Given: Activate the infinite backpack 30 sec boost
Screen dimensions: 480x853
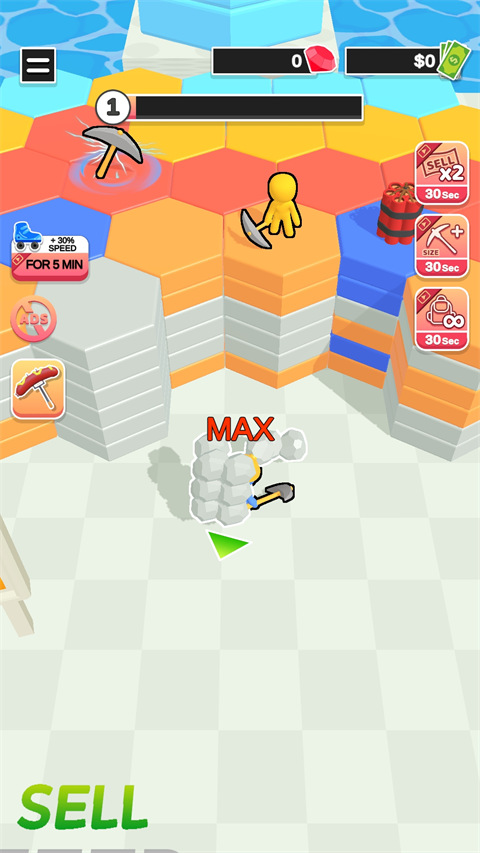Looking at the screenshot, I should 442,319.
